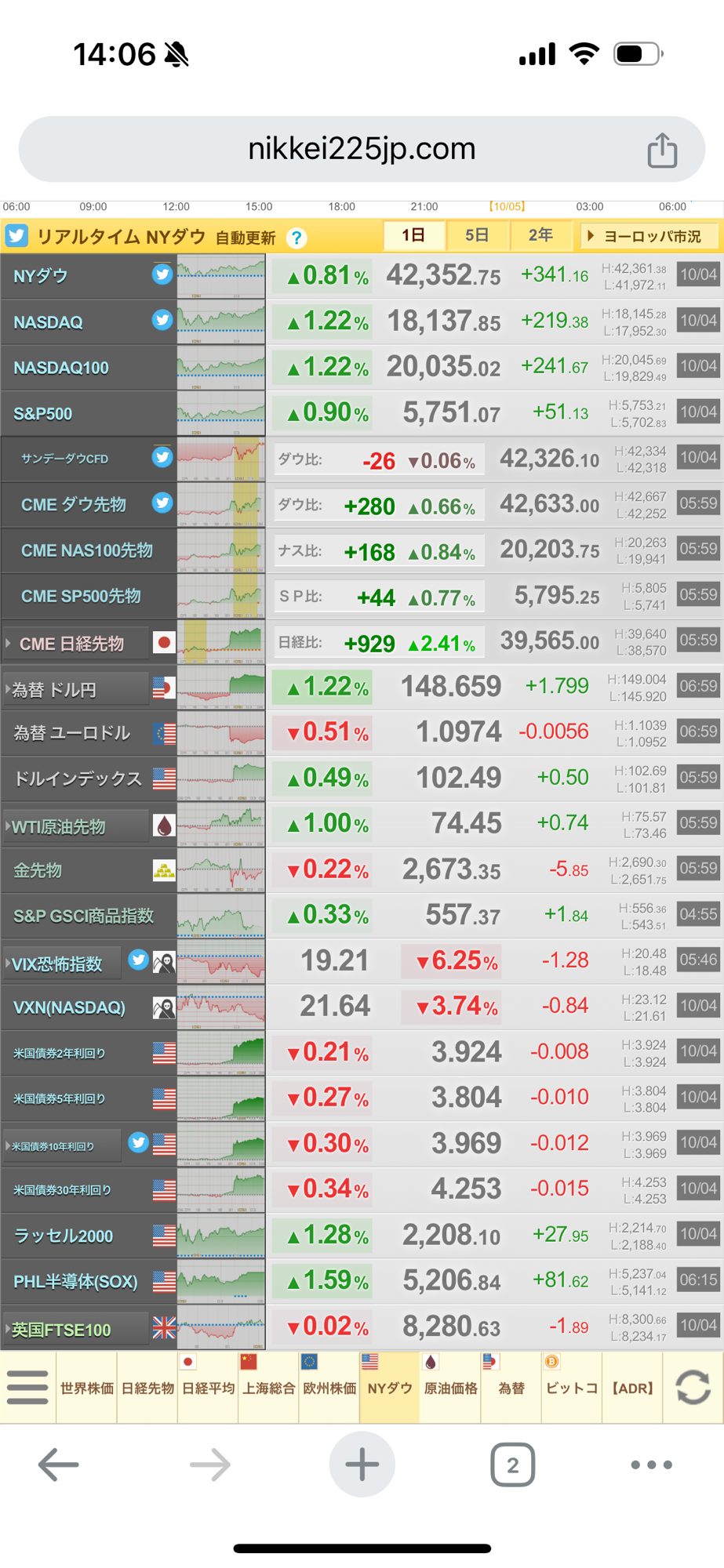
Task: Open the help question mark icon
Action: click(296, 238)
